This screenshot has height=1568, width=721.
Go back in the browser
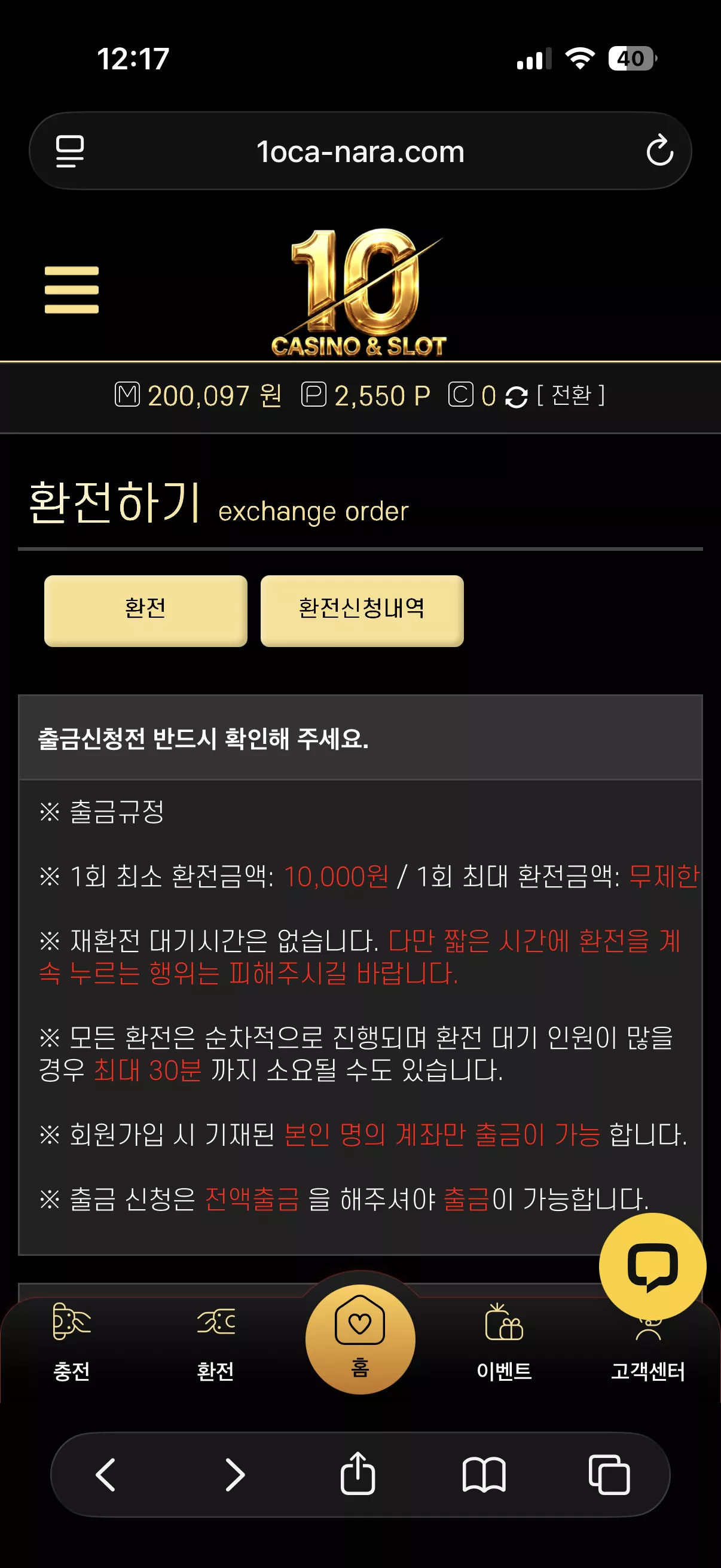106,1474
